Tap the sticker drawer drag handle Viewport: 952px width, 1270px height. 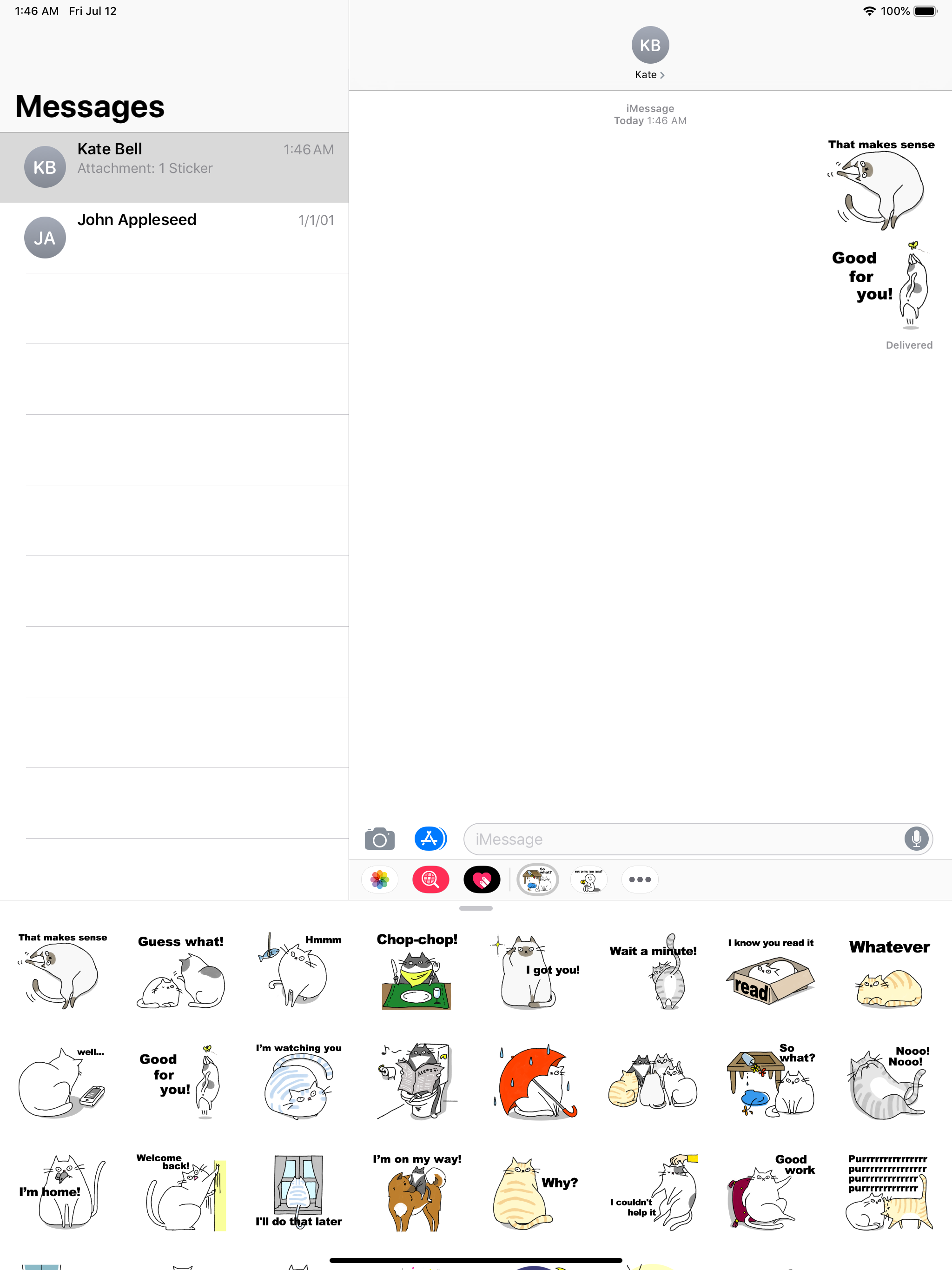476,908
